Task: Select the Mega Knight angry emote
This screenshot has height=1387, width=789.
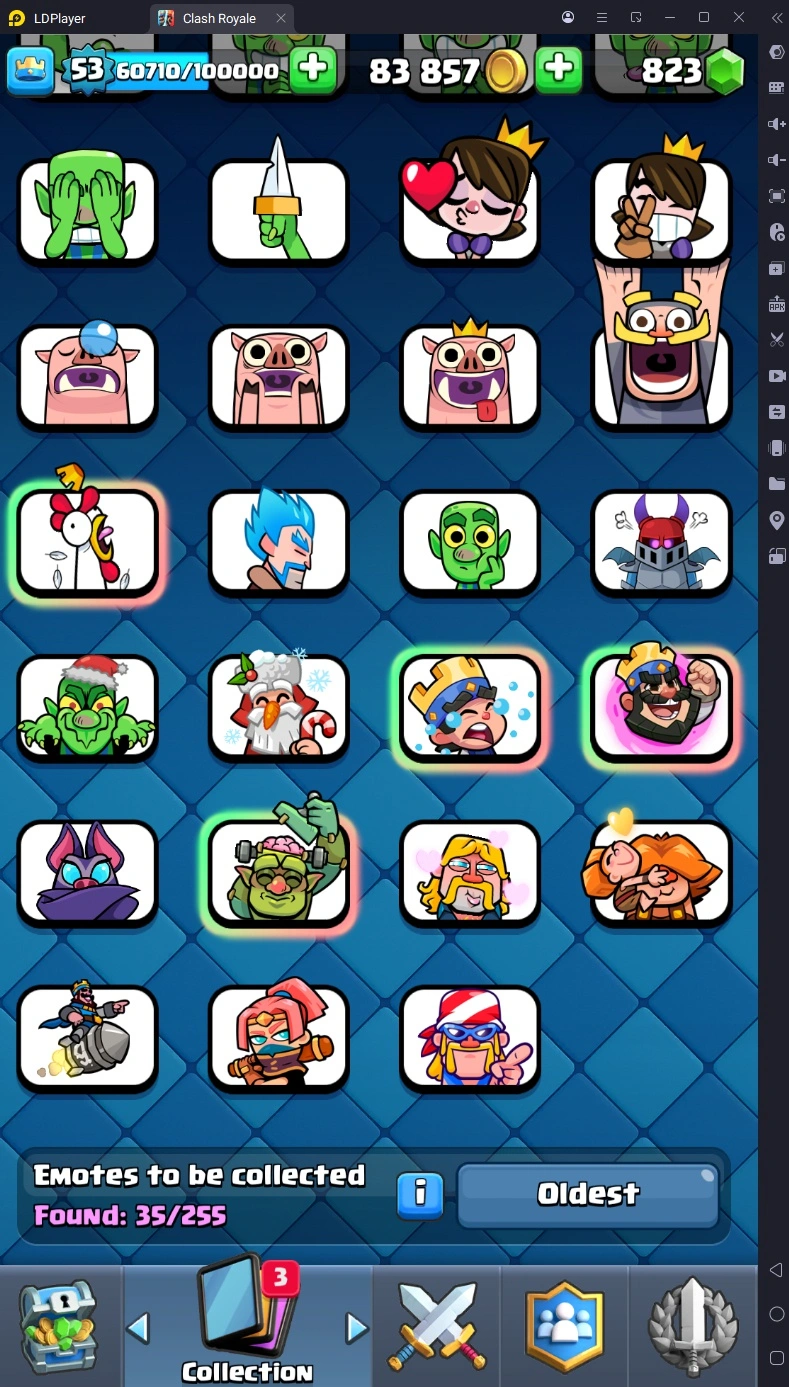Action: 661,542
